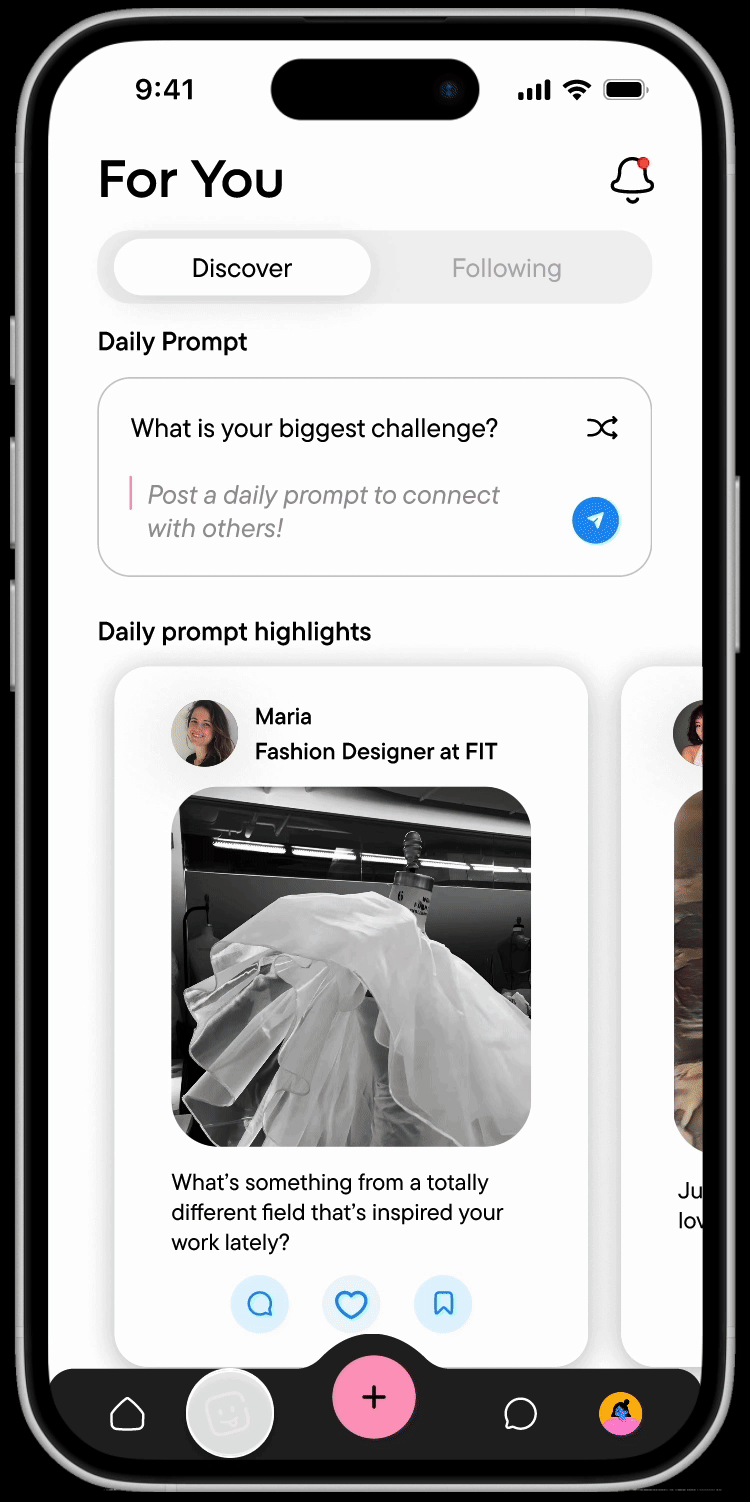
Task: Send the daily prompt response
Action: point(596,520)
